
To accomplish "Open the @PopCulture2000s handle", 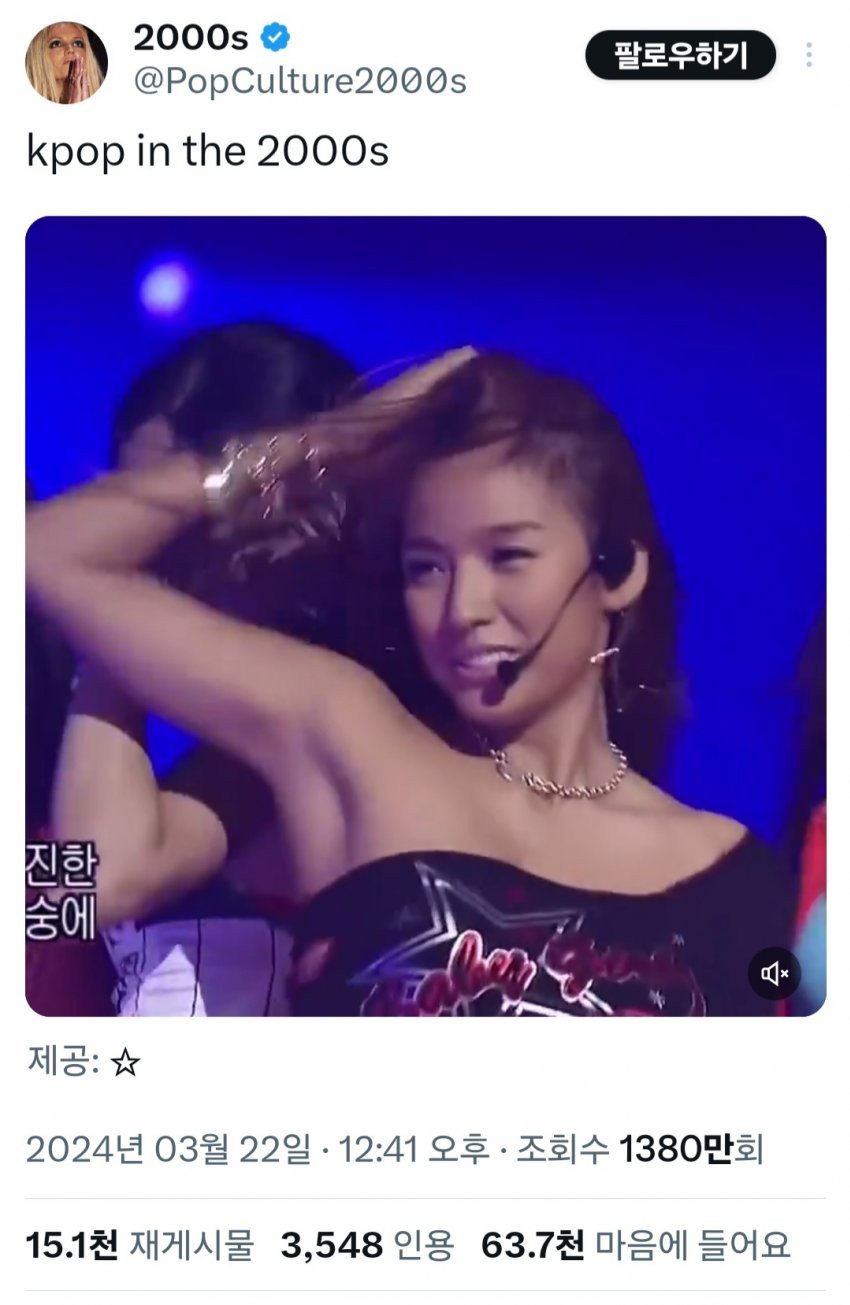I will (x=300, y=81).
